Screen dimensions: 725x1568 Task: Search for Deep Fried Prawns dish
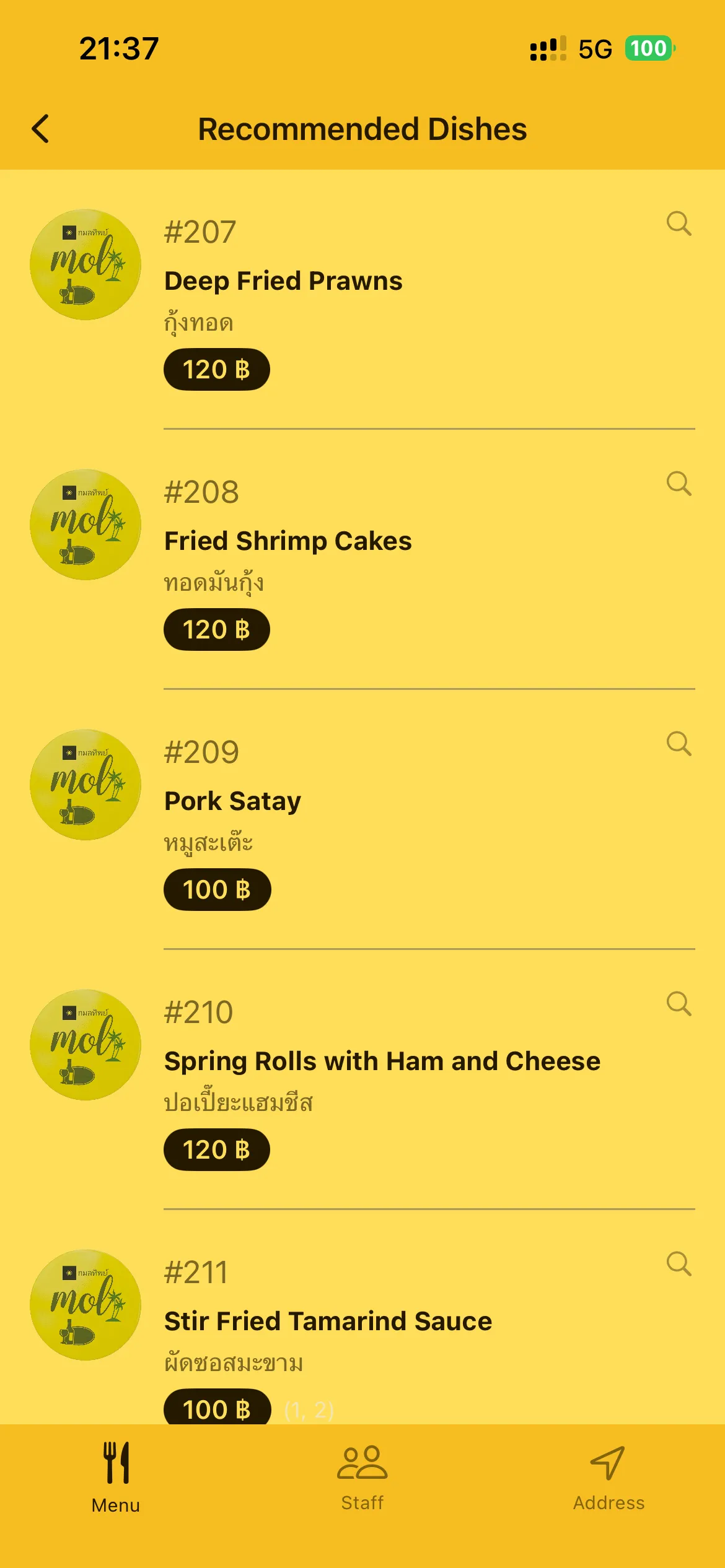click(680, 224)
